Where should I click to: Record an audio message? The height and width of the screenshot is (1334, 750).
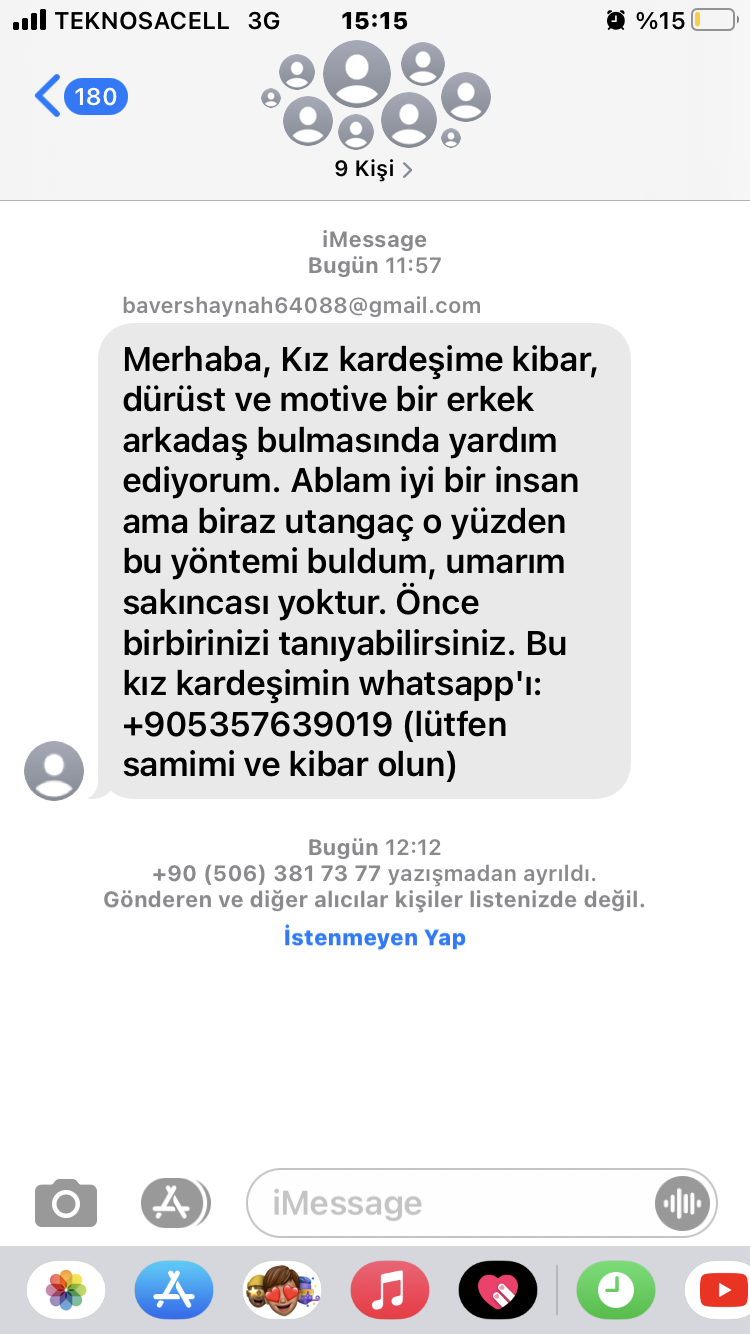tap(682, 1203)
